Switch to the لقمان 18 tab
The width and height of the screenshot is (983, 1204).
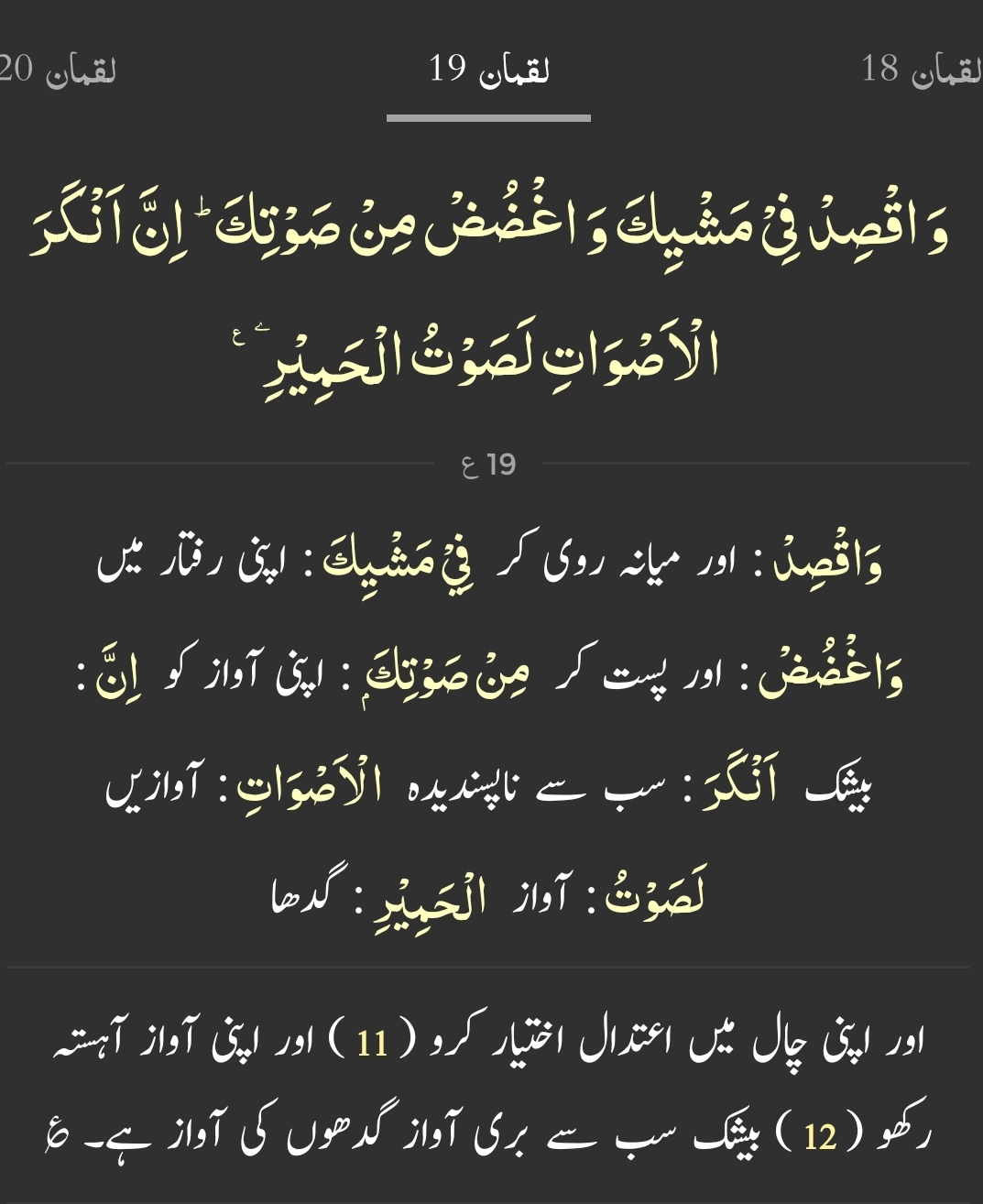[921, 69]
